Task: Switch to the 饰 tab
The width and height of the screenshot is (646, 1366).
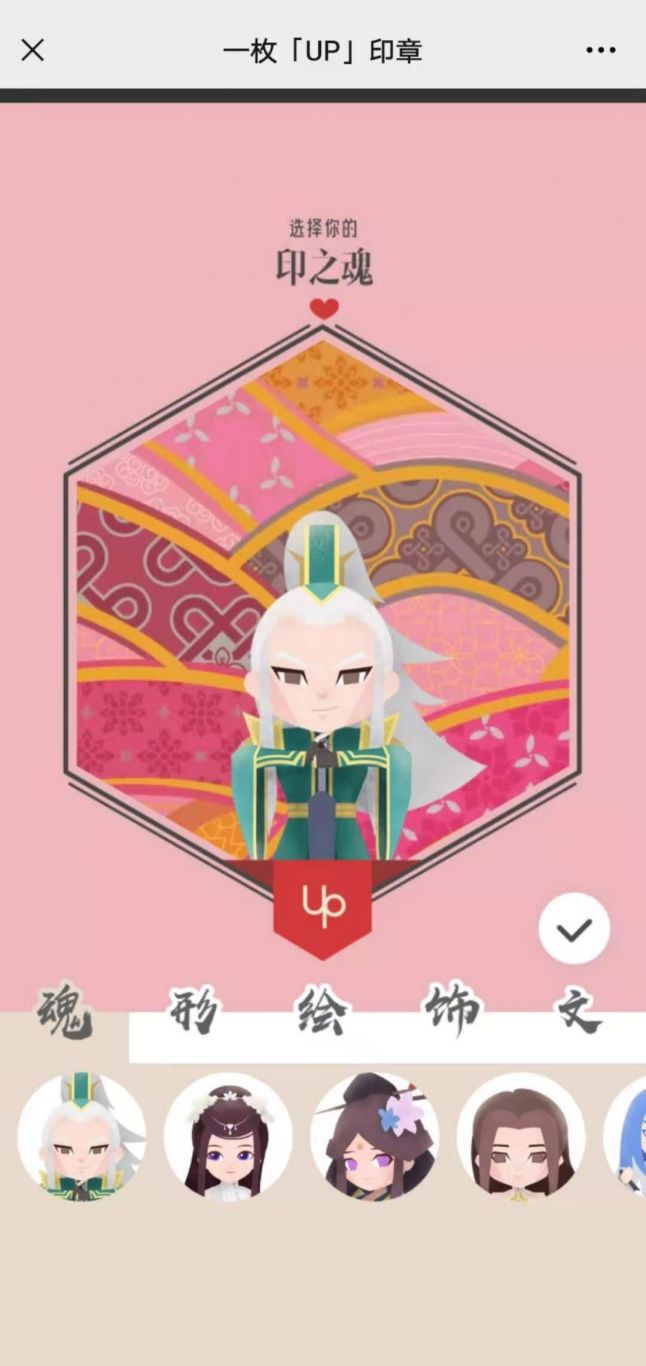Action: click(x=452, y=1014)
